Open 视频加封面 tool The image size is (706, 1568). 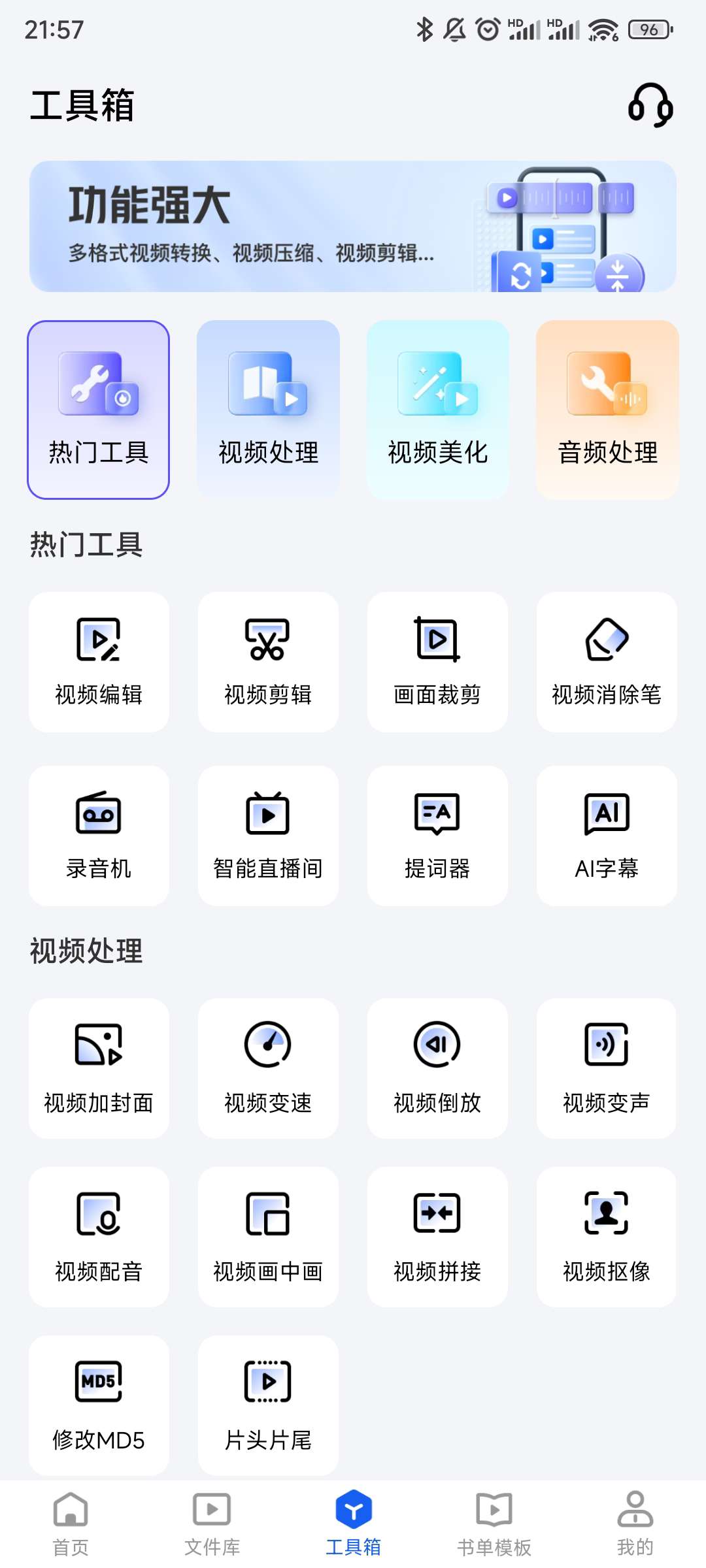pyautogui.click(x=99, y=1068)
